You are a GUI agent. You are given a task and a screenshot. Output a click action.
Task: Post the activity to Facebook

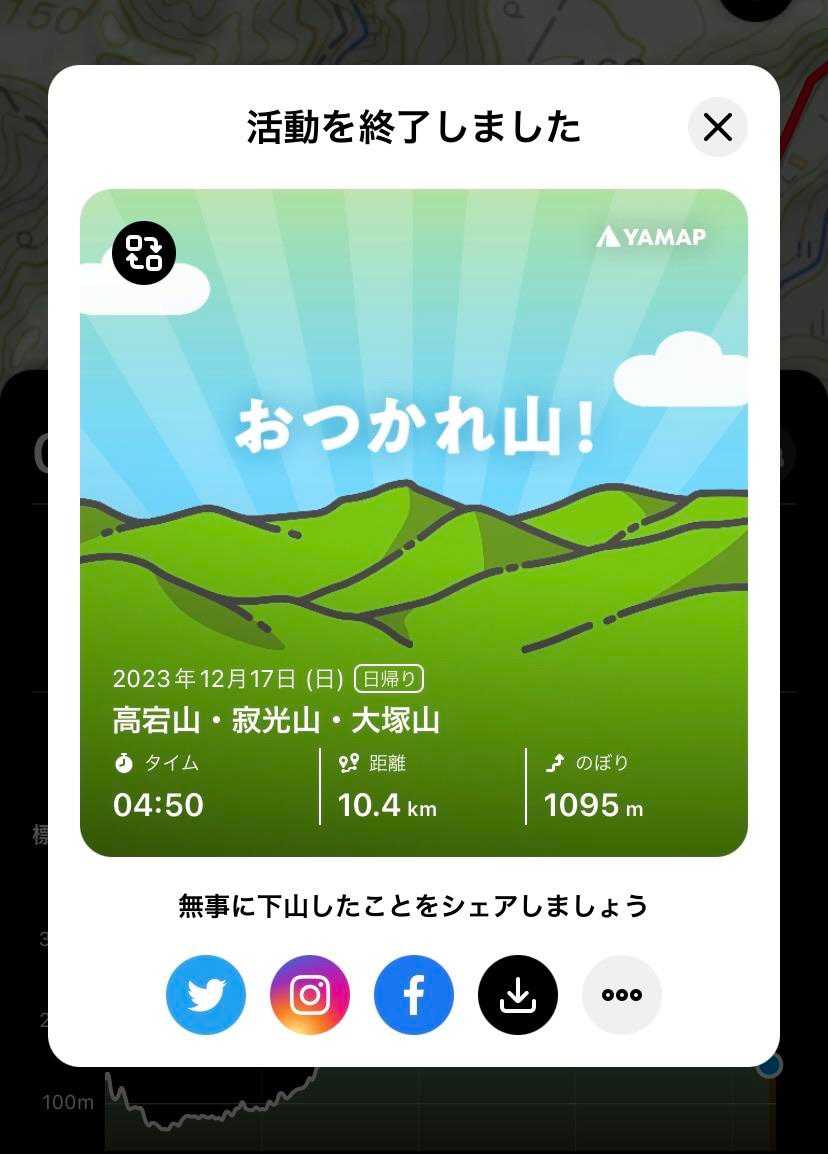click(x=414, y=995)
